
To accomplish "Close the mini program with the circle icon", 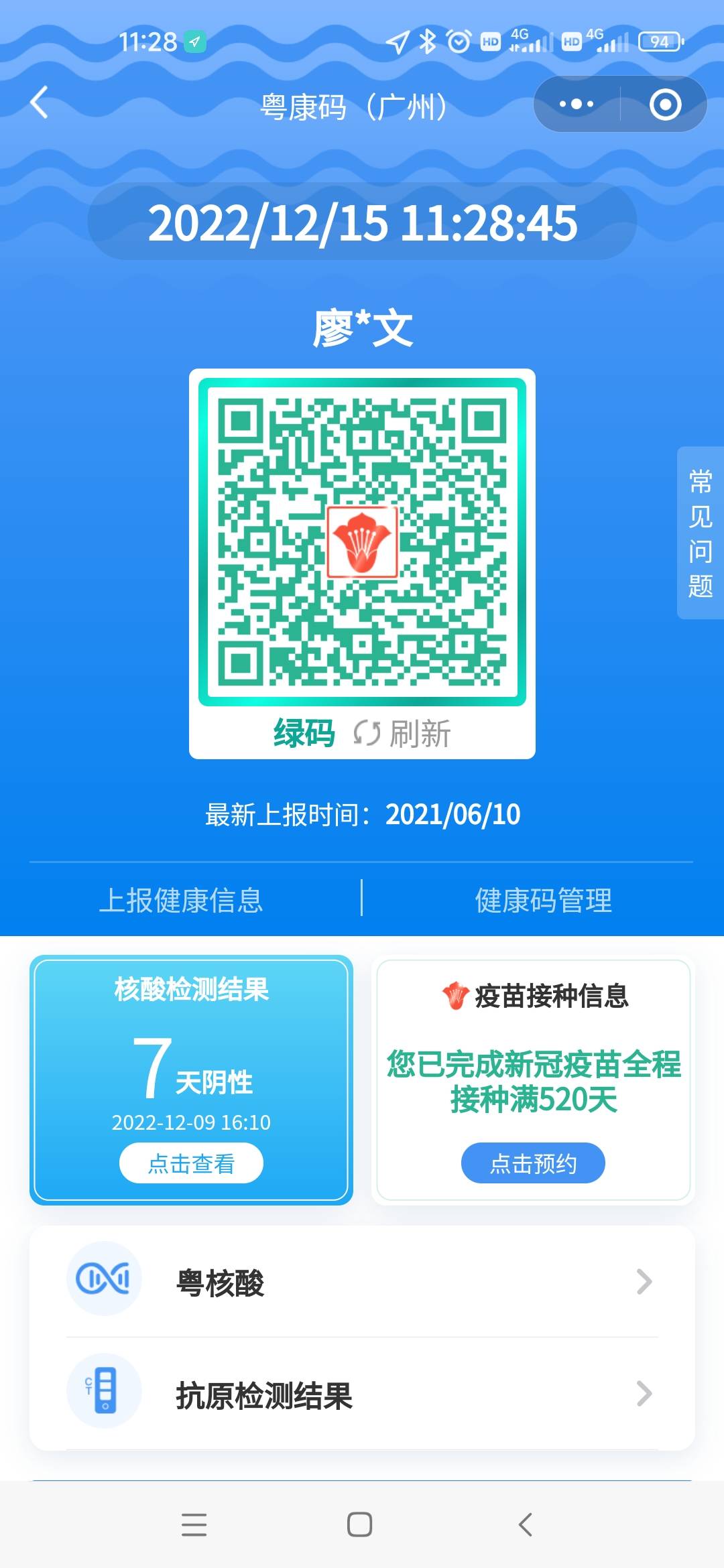I will pos(665,105).
